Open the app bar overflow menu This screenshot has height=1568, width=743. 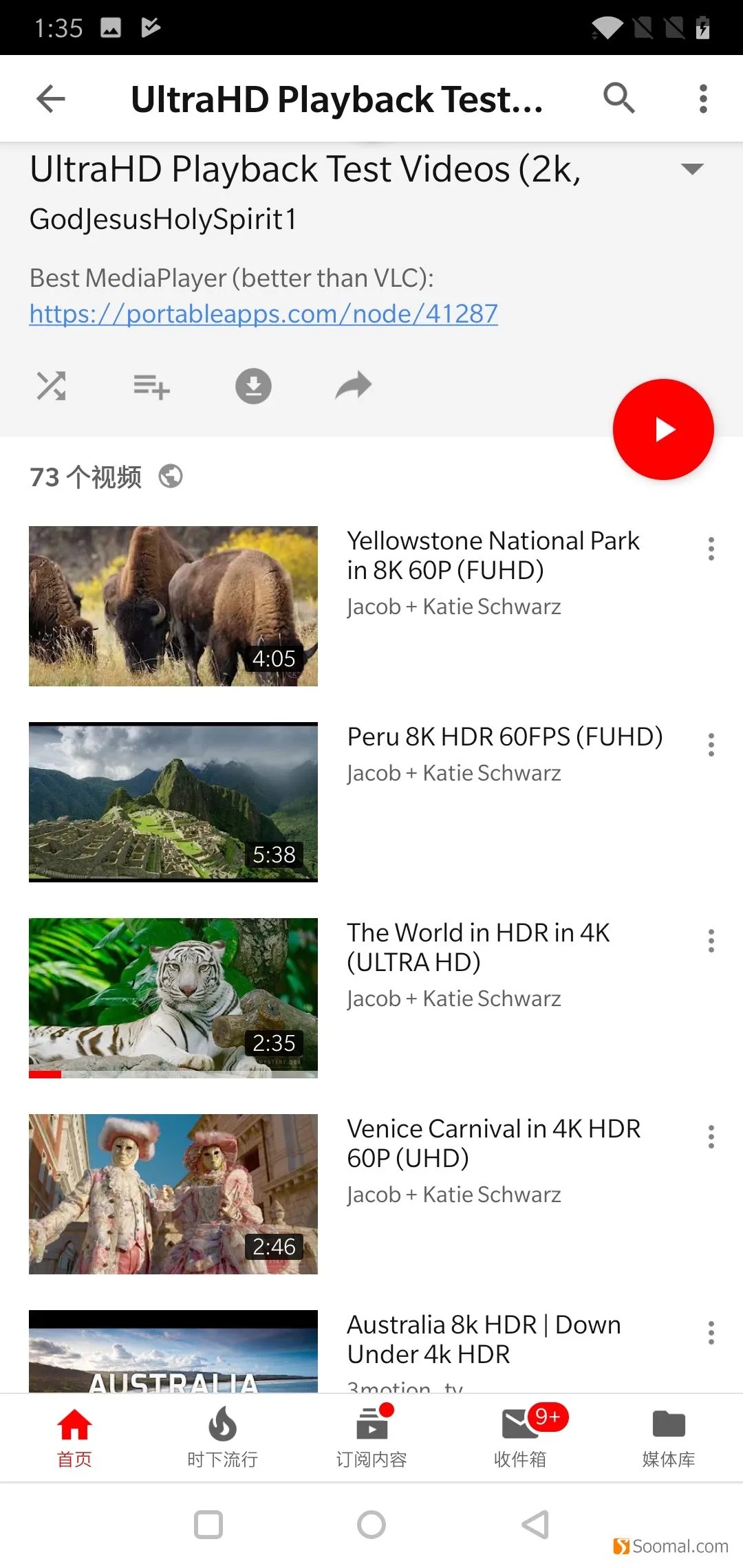[702, 98]
